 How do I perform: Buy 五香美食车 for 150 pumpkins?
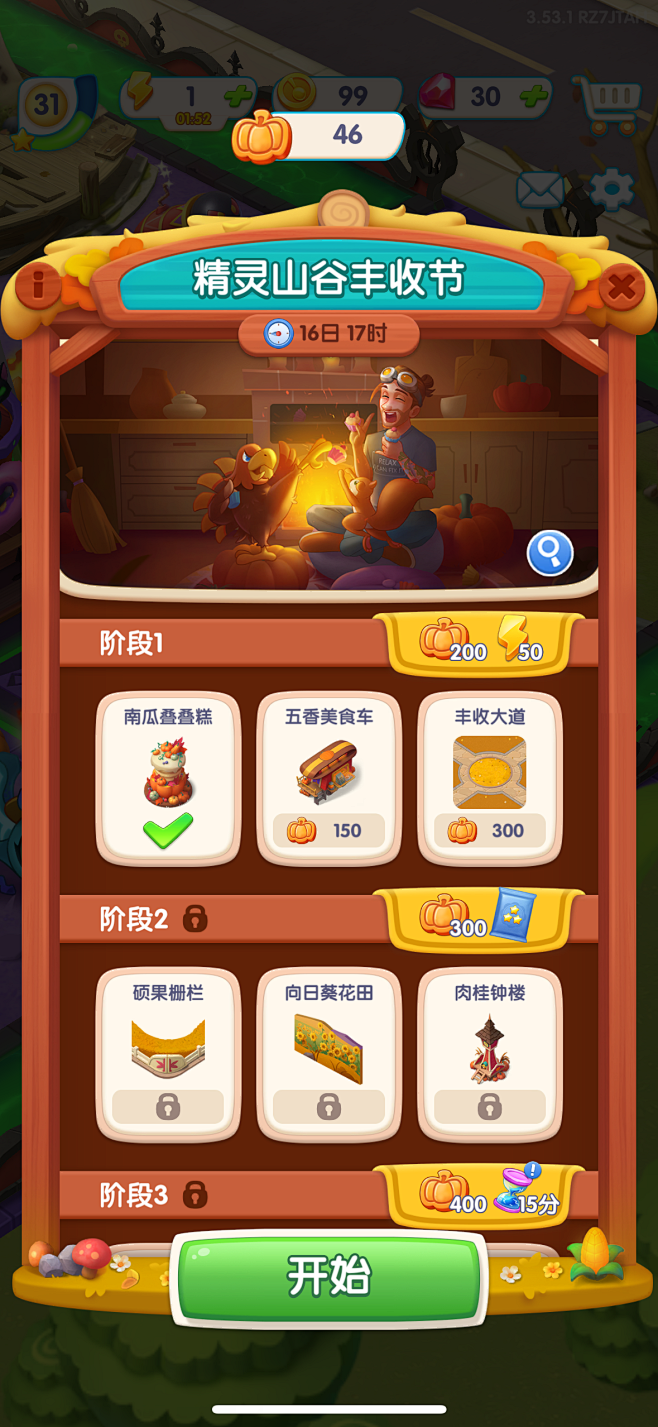click(x=329, y=830)
